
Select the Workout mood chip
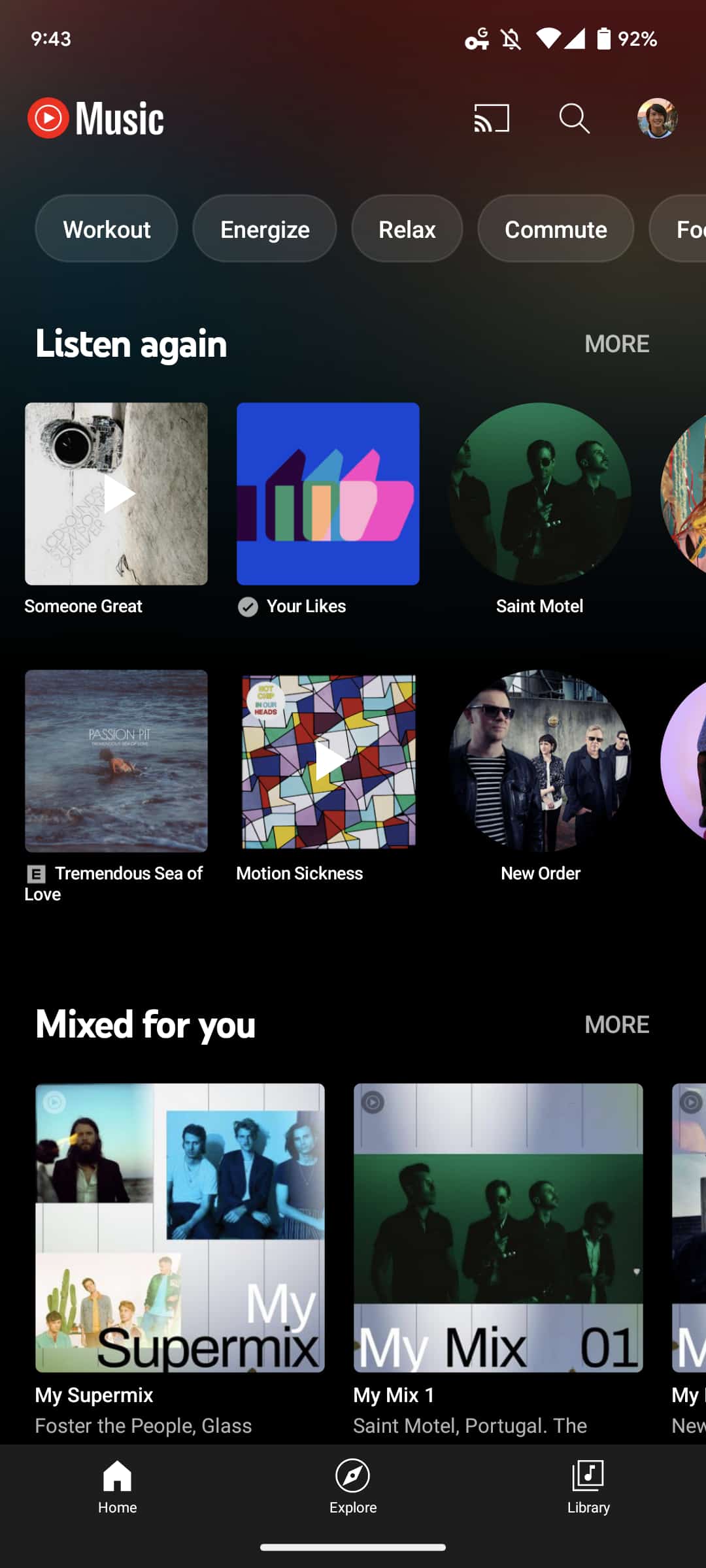point(107,229)
